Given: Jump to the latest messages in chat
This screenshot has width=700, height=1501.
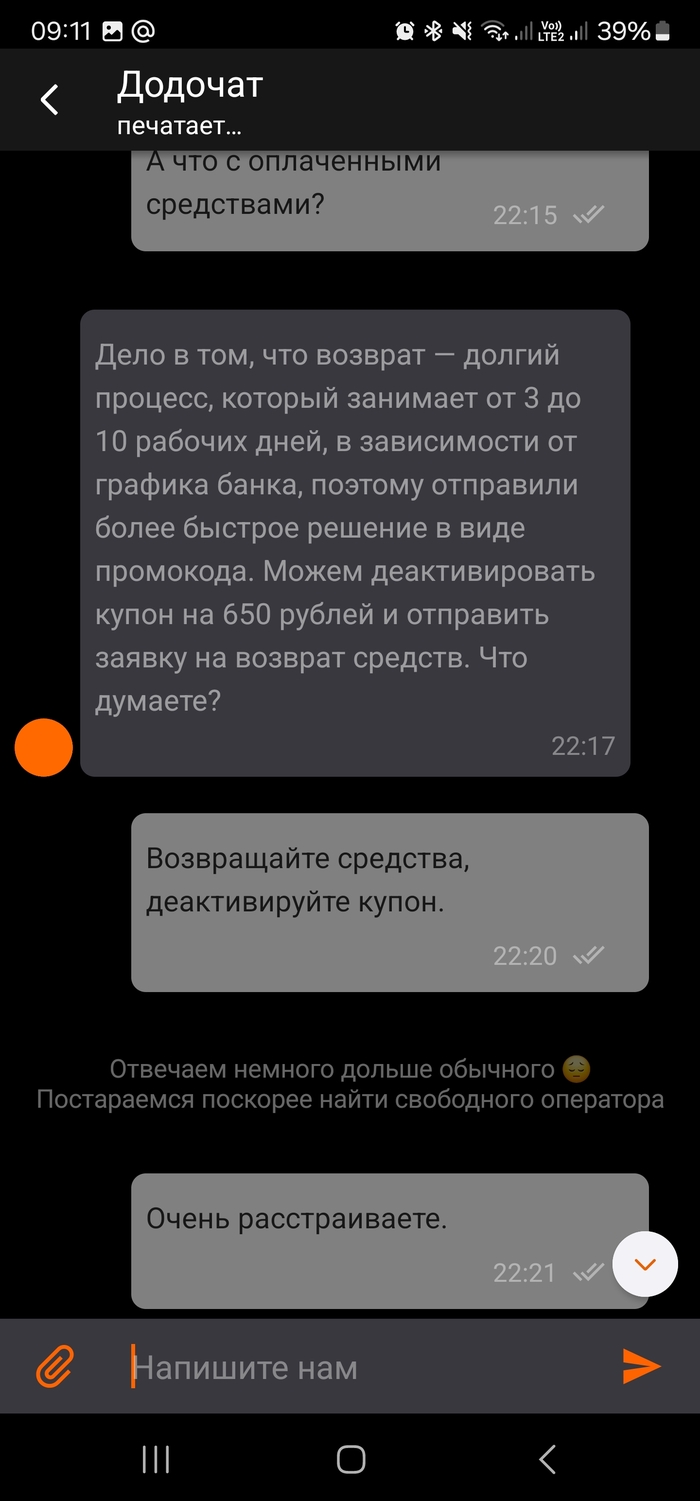Looking at the screenshot, I should [645, 1265].
